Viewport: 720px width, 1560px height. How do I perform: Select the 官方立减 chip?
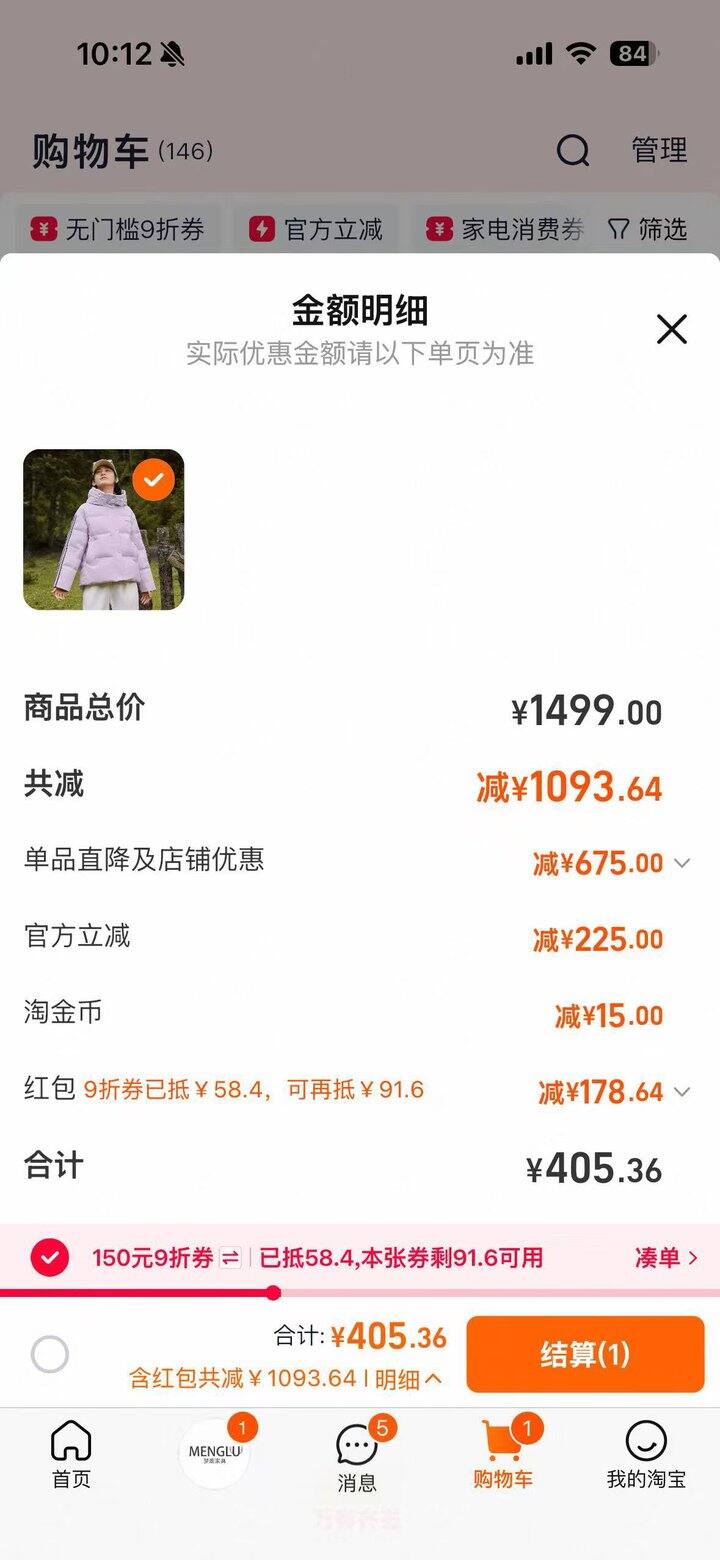317,229
